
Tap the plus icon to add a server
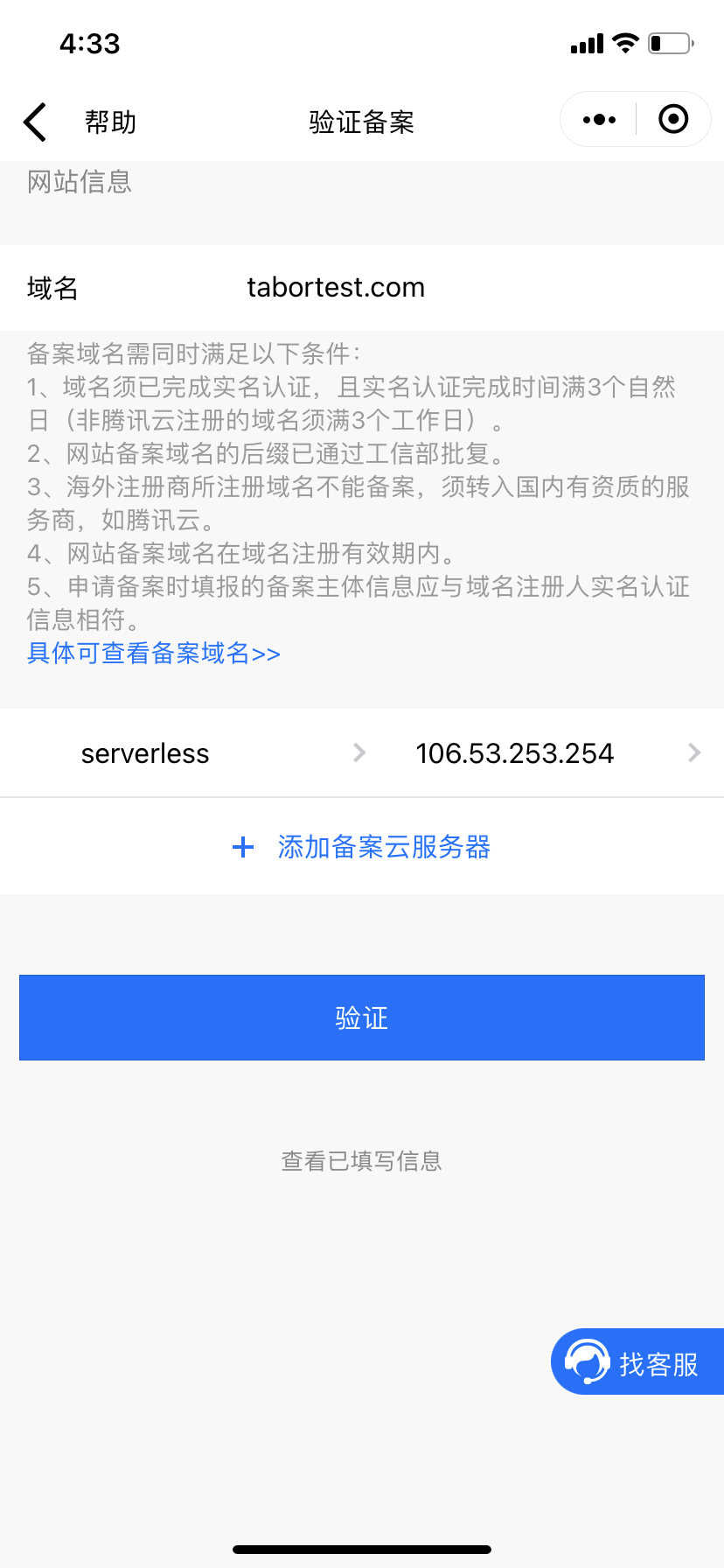click(242, 846)
